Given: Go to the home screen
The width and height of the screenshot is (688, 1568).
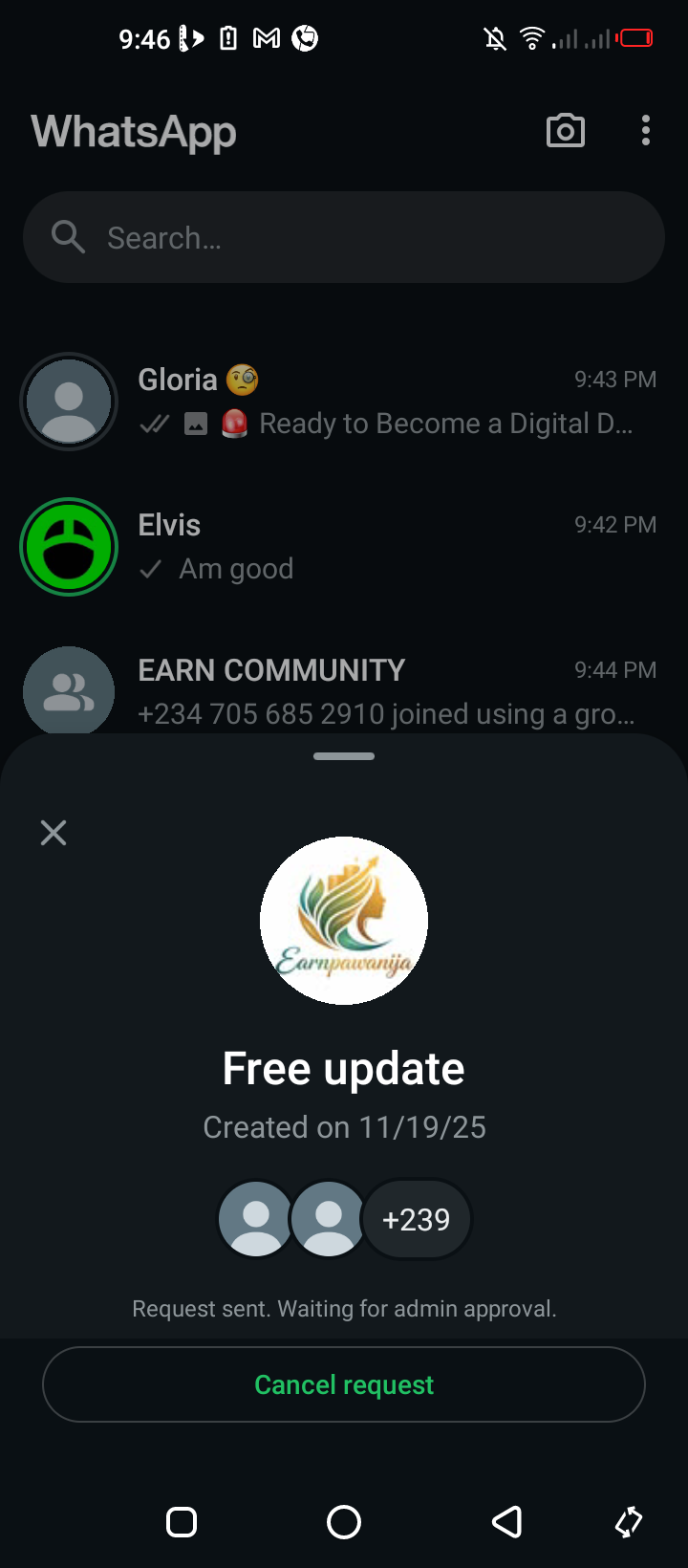Looking at the screenshot, I should click(x=344, y=1521).
